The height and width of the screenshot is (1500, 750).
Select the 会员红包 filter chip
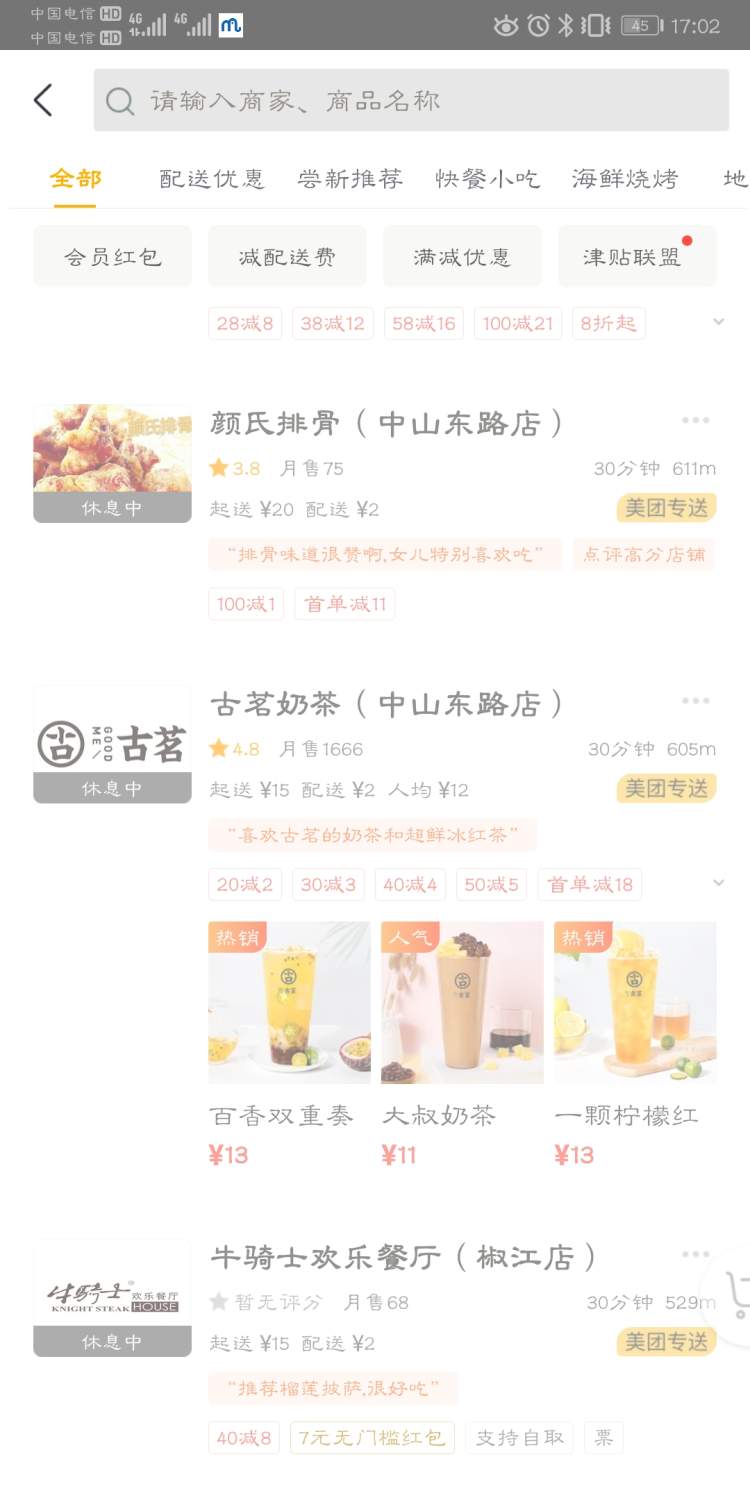(x=112, y=257)
